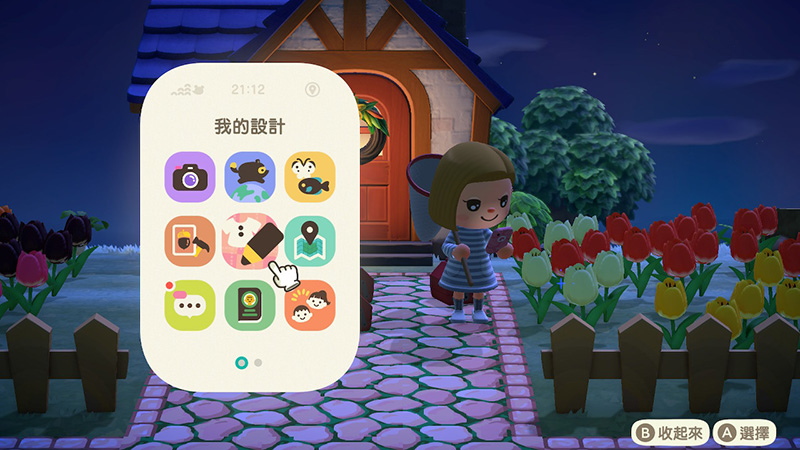The height and width of the screenshot is (450, 800).
Task: Open the DIY Recipes app icon
Action: [190, 241]
